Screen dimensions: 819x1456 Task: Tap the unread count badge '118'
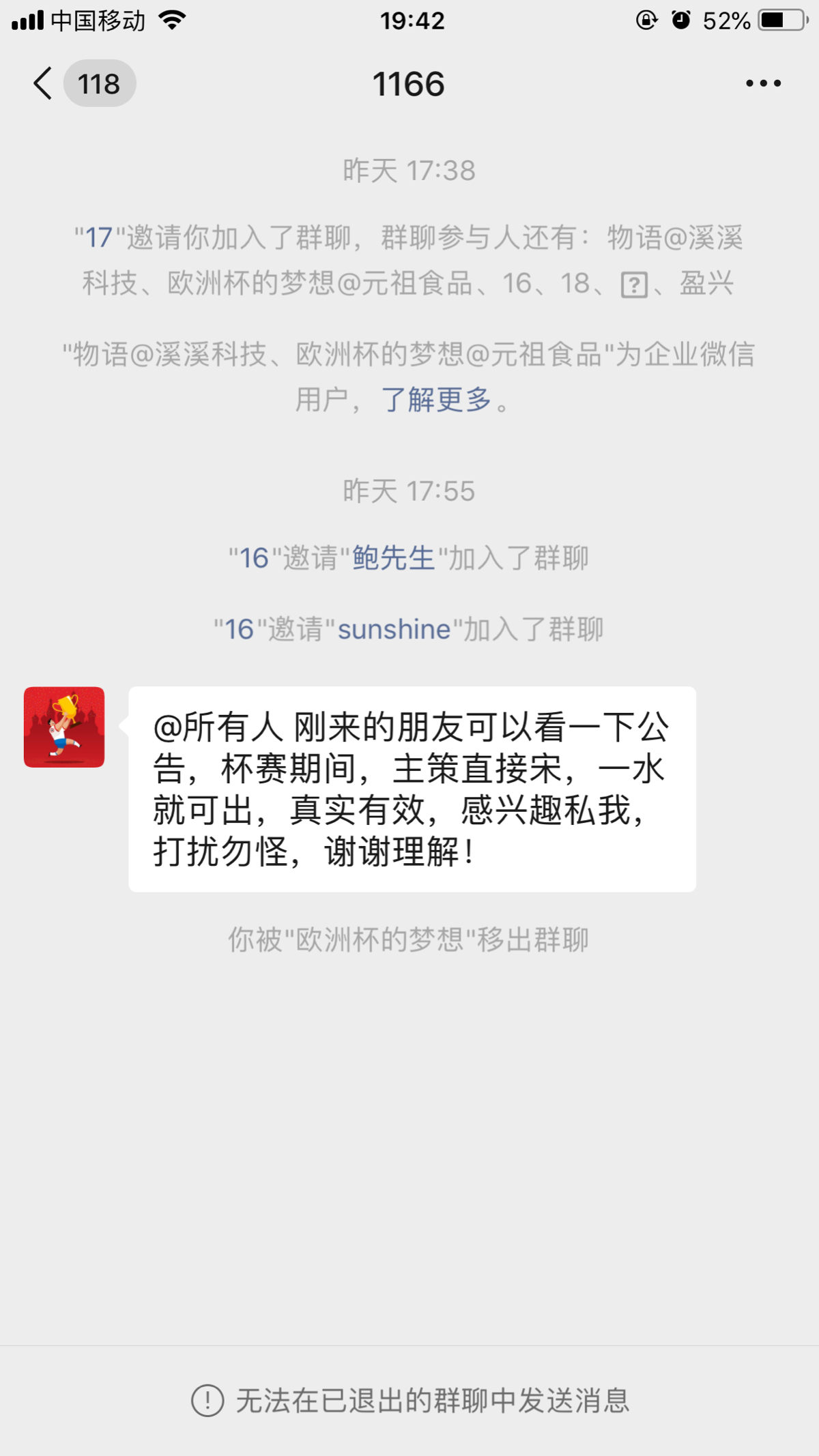(x=100, y=83)
